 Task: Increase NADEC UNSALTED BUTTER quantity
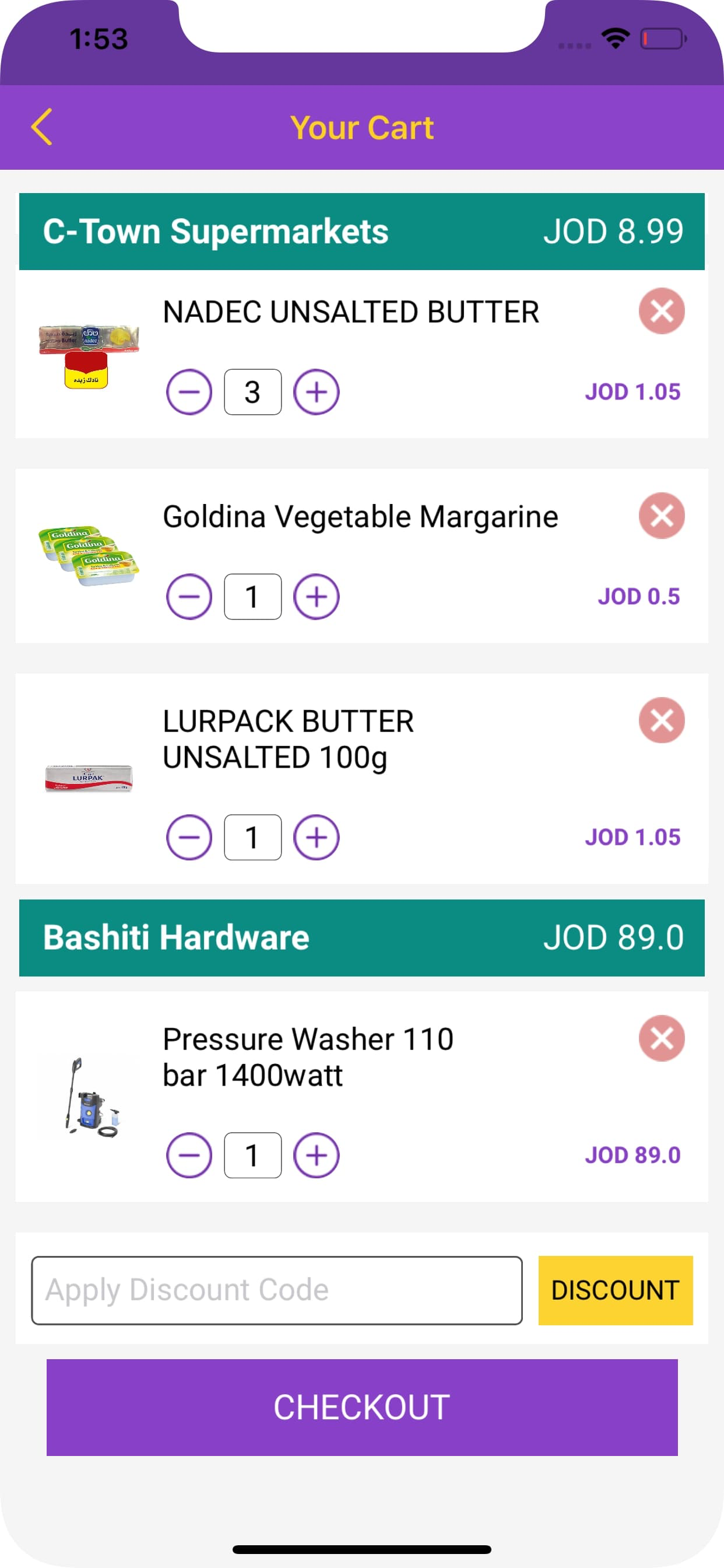click(x=317, y=392)
